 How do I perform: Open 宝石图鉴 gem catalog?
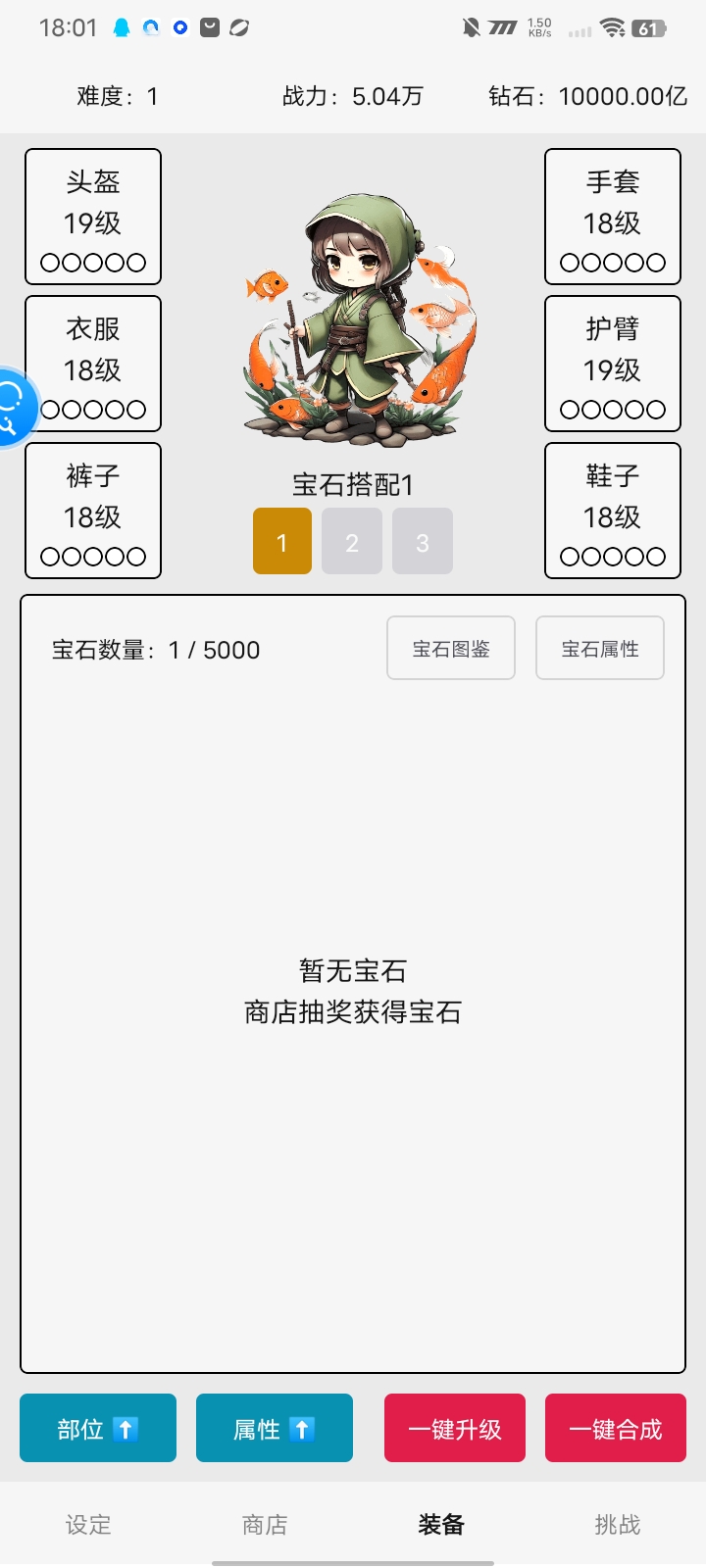[451, 648]
